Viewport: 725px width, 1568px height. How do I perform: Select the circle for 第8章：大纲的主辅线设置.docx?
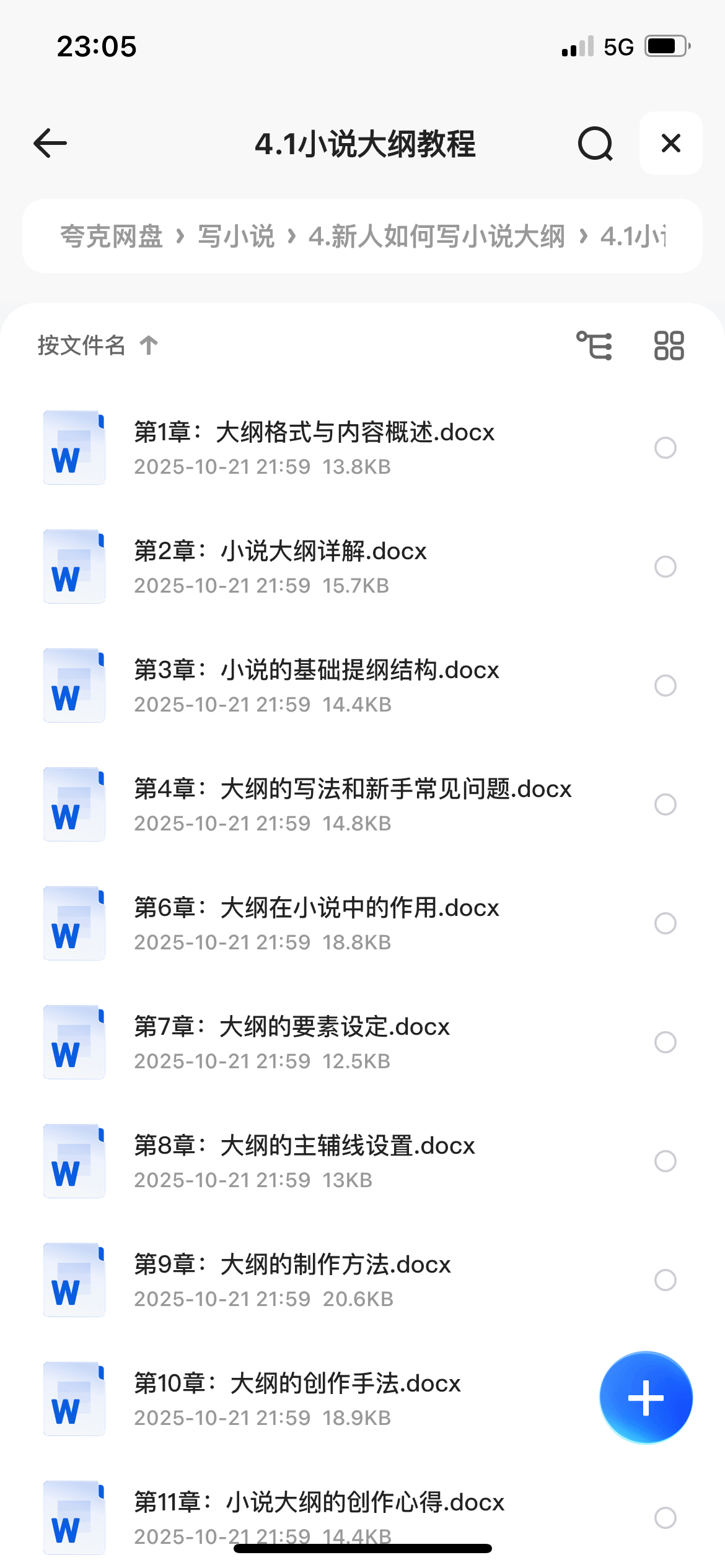point(665,1161)
